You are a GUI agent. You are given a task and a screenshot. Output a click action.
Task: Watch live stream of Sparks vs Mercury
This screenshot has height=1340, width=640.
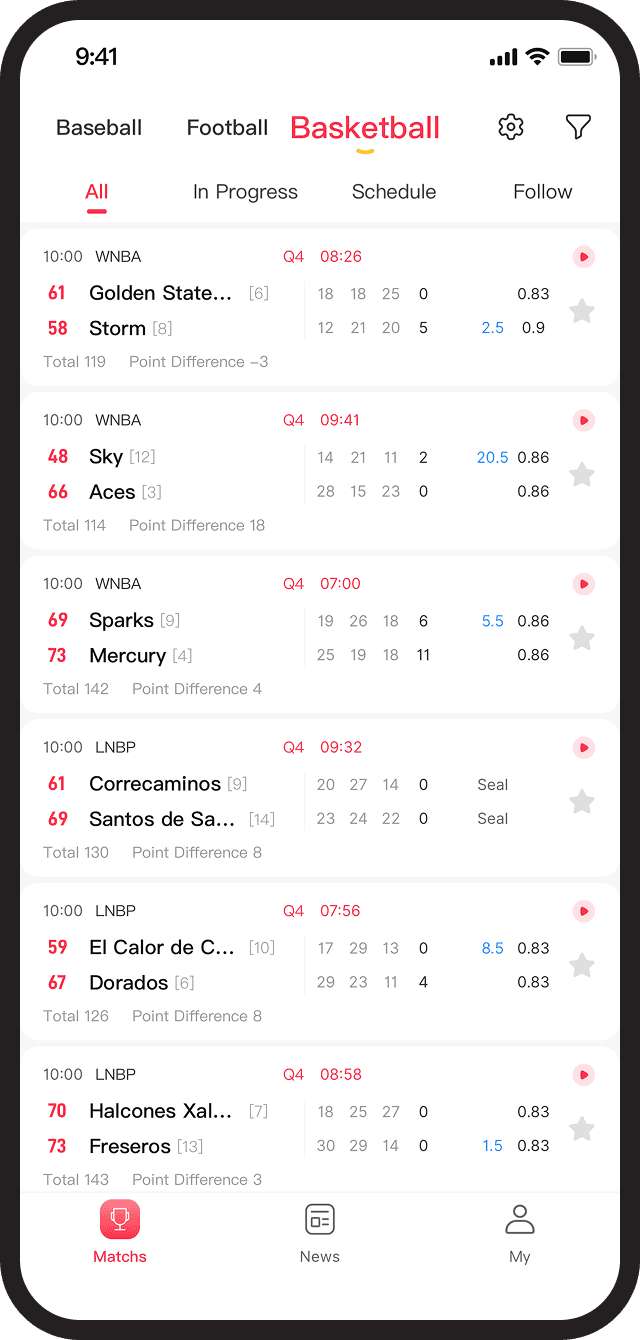point(584,584)
